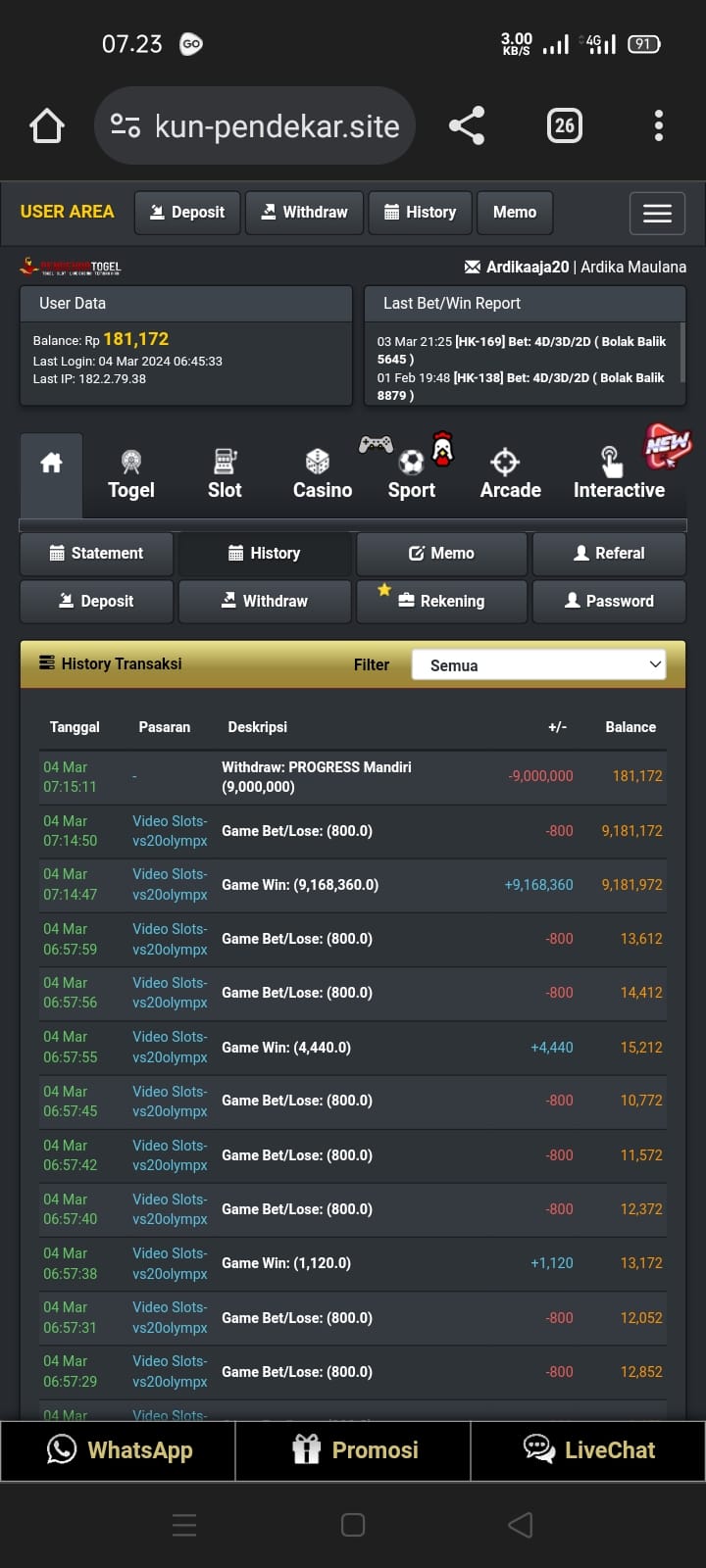Start a LiveChat session

(588, 1450)
